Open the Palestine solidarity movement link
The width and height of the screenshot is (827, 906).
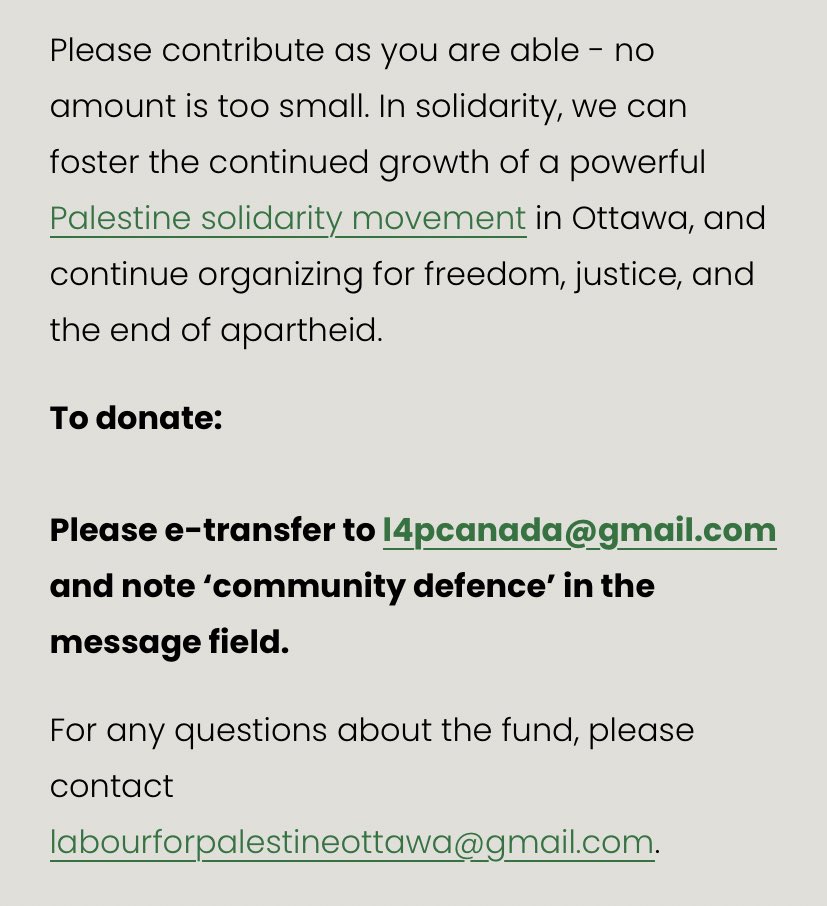point(288,218)
